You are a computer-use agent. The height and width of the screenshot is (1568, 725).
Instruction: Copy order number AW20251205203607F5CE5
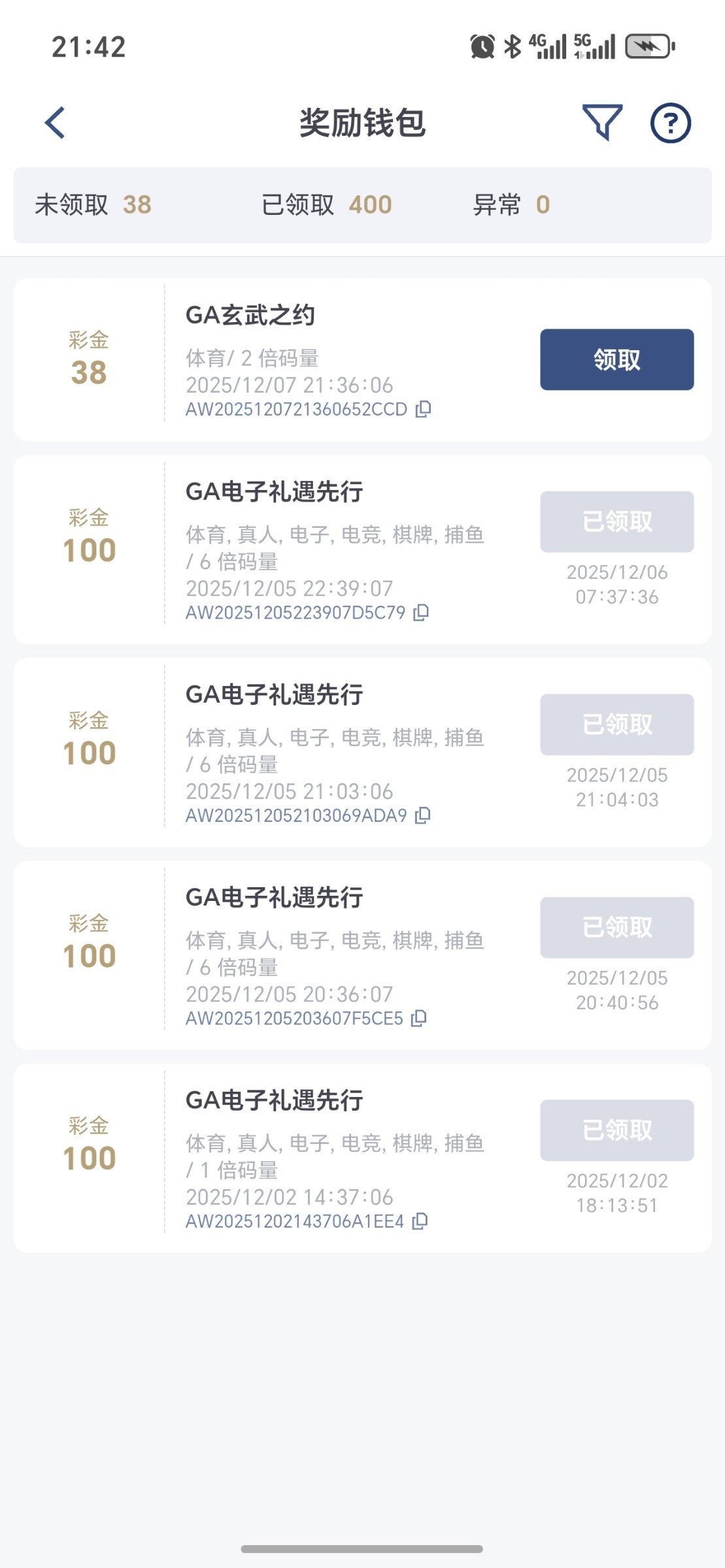coord(419,1018)
